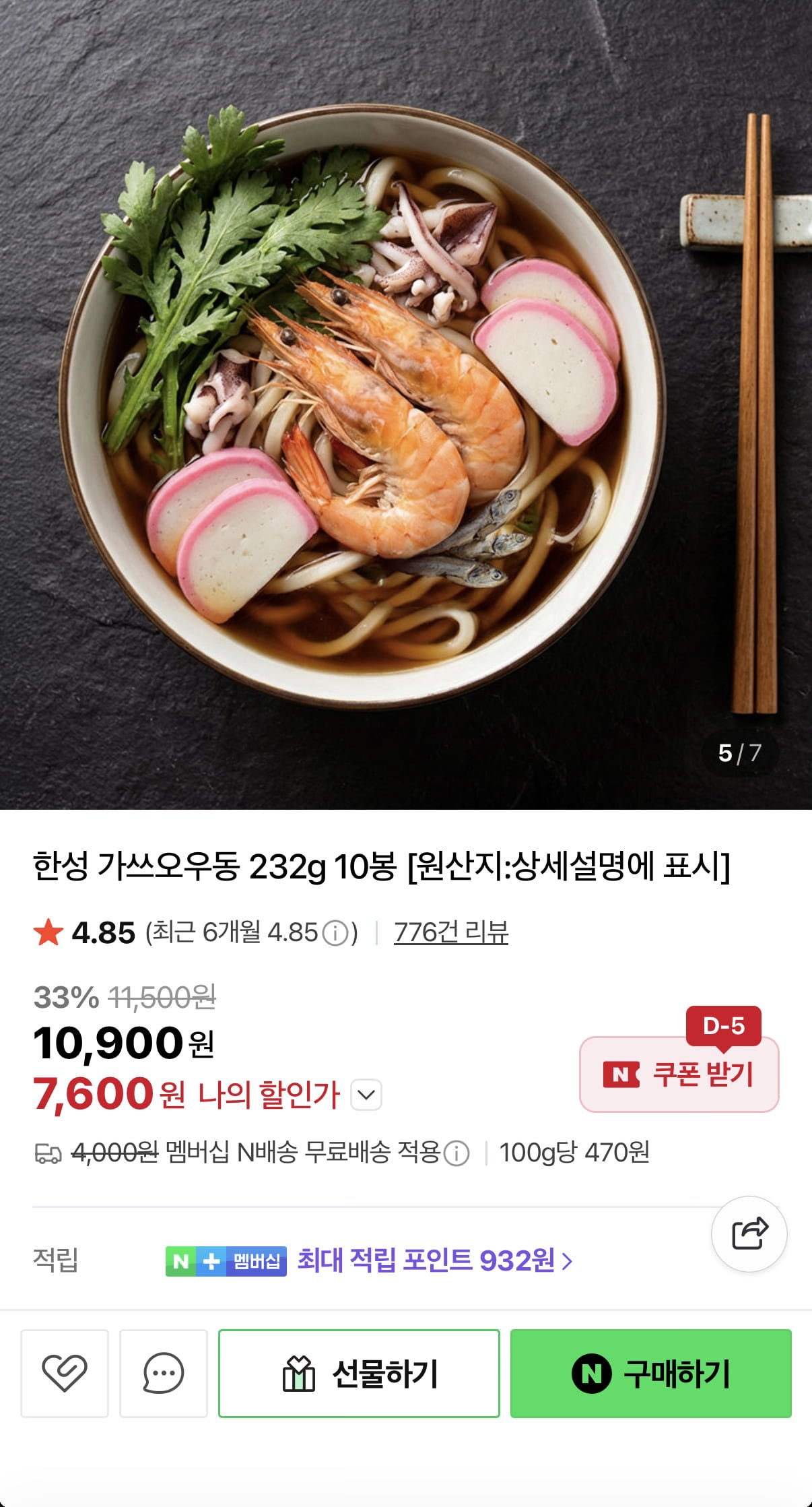Expand the 나의 할인가 discount details

pyautogui.click(x=367, y=1095)
